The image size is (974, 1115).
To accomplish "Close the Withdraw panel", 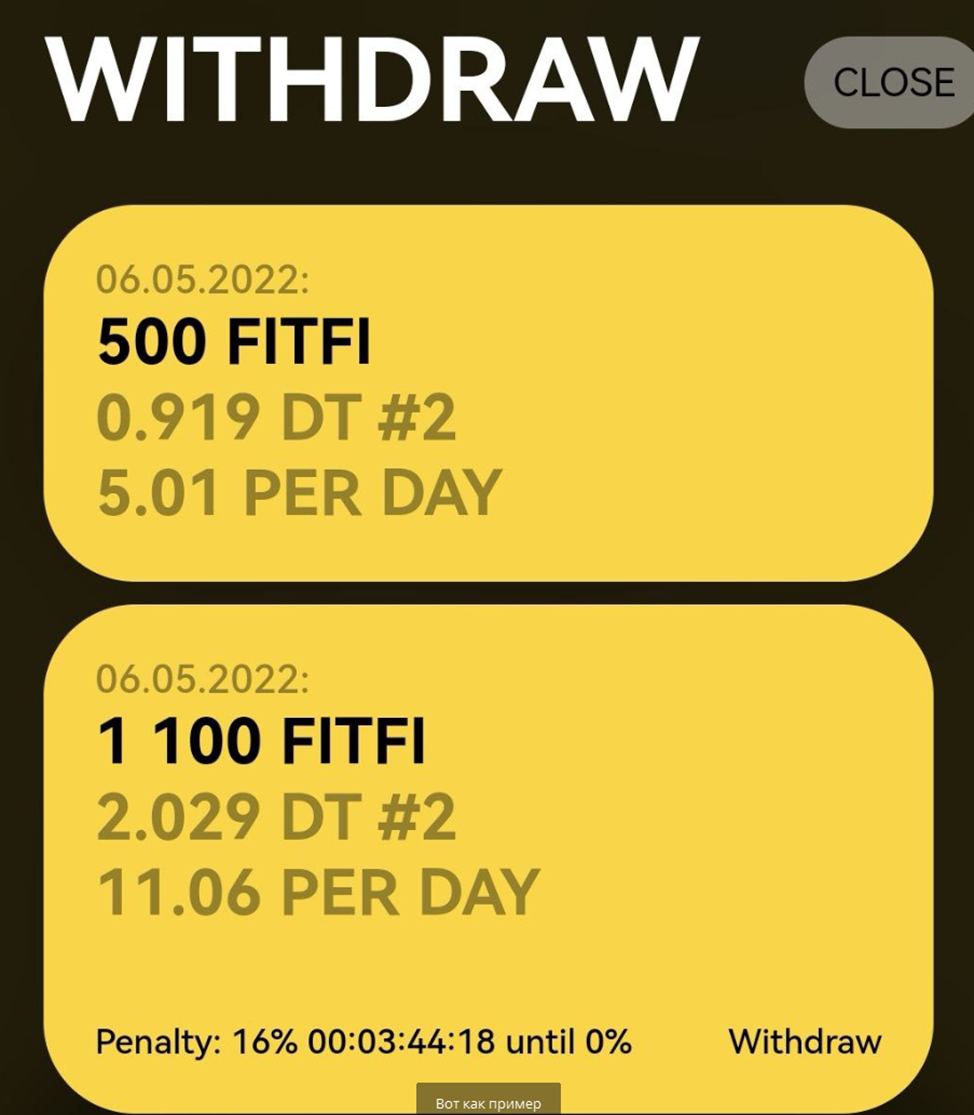I will coord(890,82).
